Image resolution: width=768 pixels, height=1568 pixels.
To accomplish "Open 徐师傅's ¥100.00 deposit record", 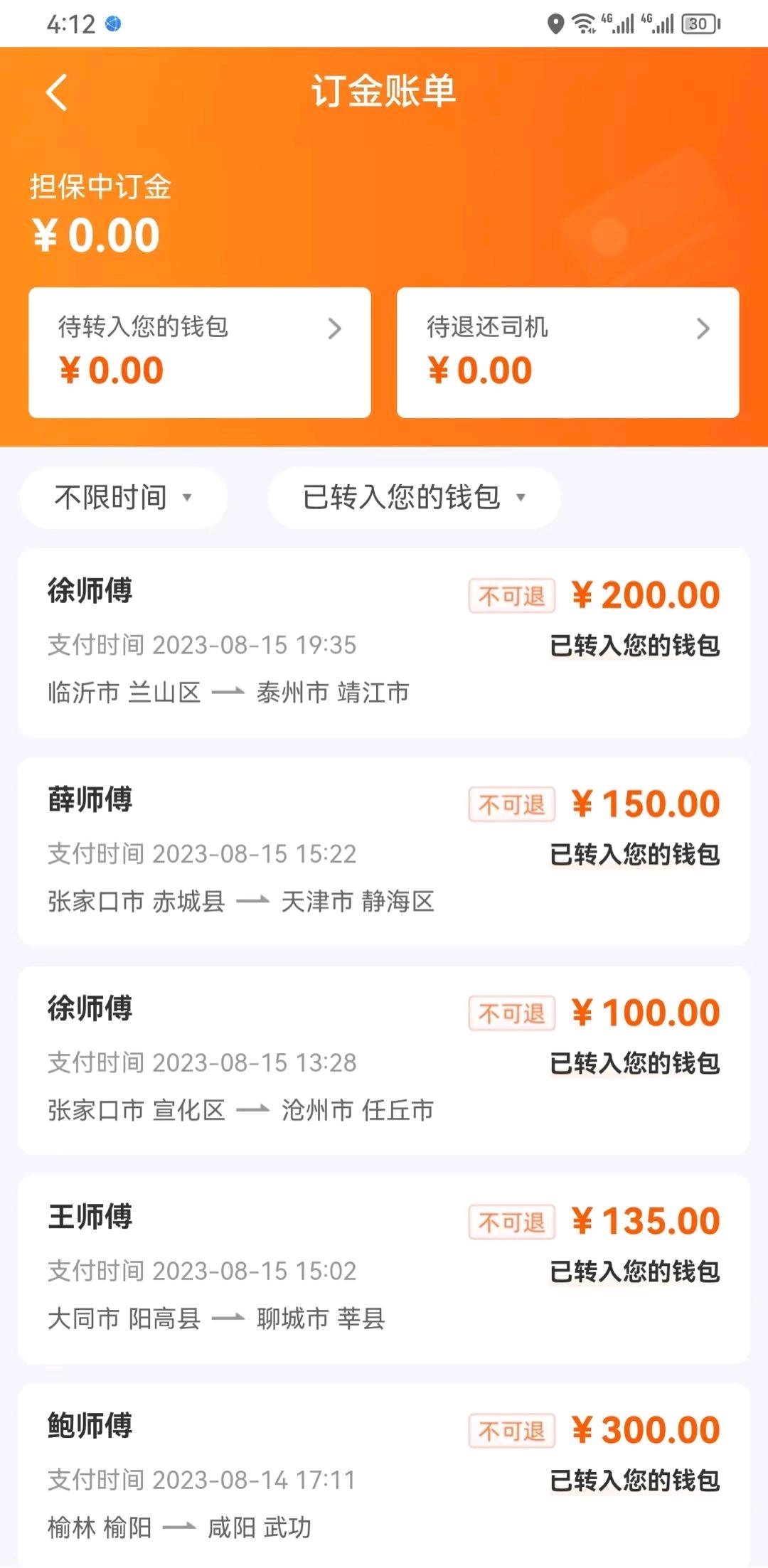I will [x=384, y=1060].
